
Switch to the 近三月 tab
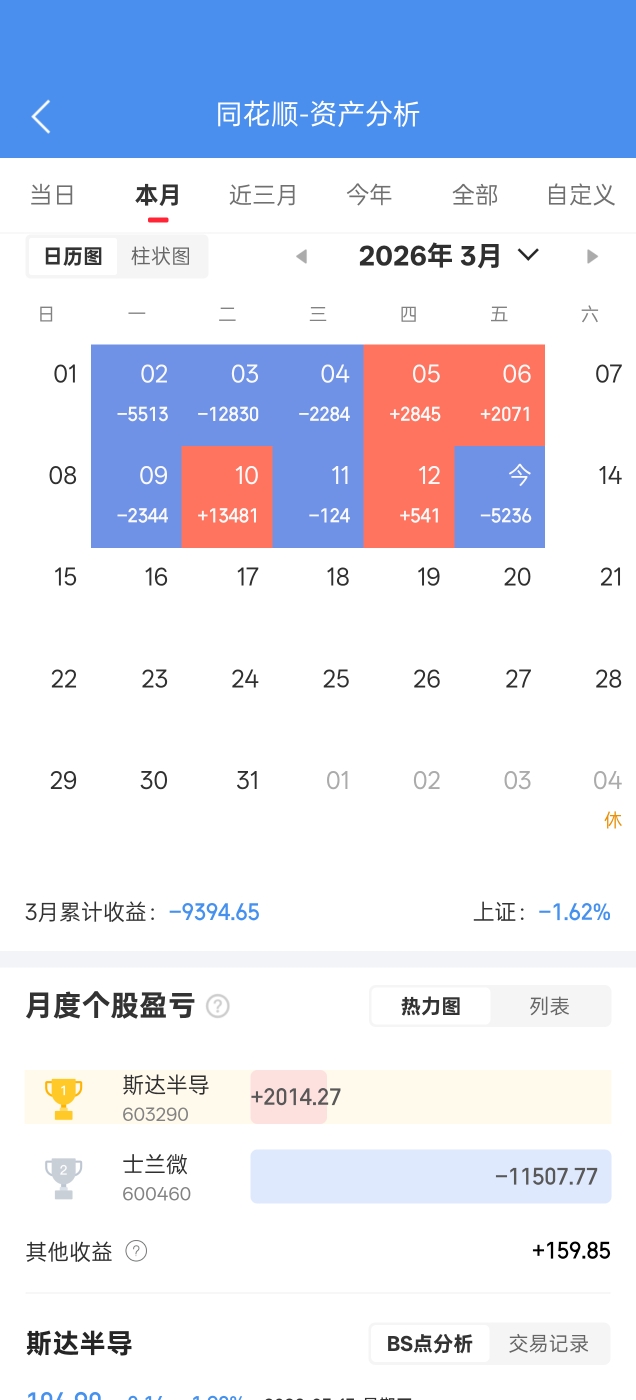(263, 195)
